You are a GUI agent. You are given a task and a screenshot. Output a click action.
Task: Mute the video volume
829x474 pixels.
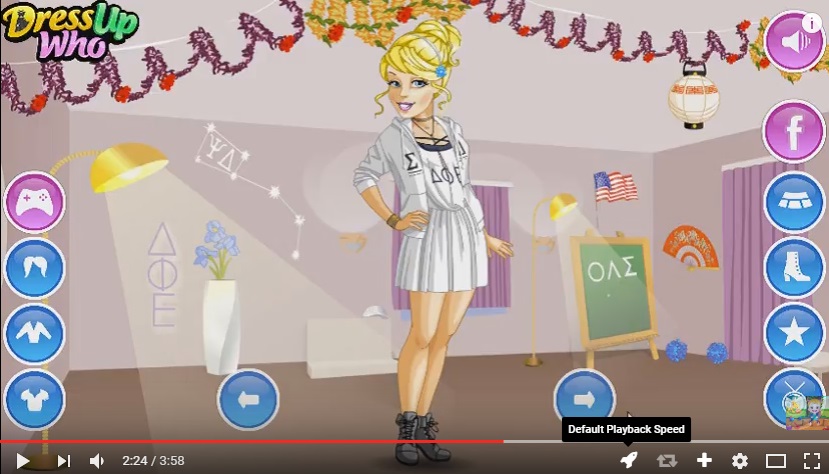[97, 460]
